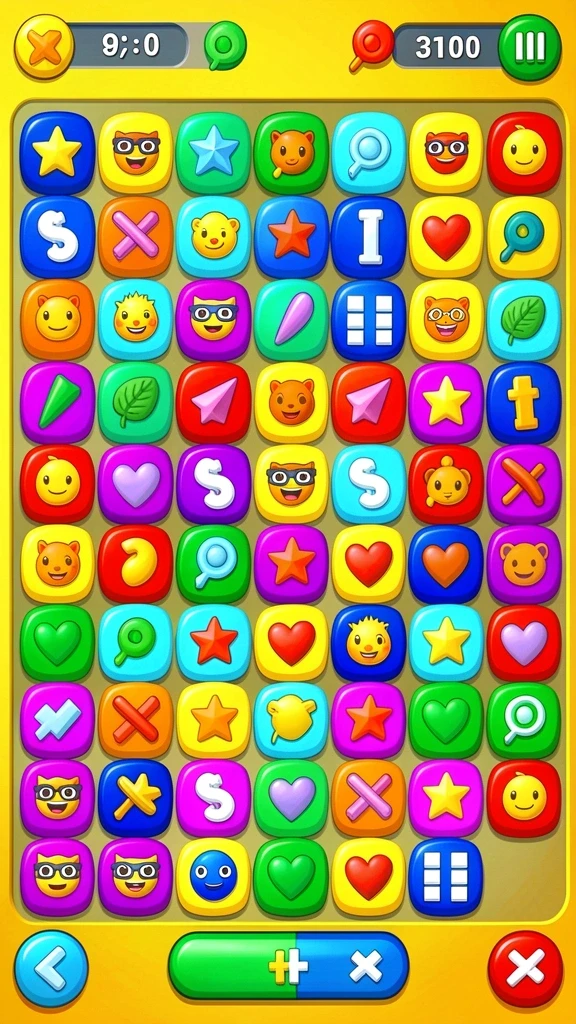The width and height of the screenshot is (576, 1024).
Task: Tap the green plus half of the pill
Action: click(x=233, y=966)
